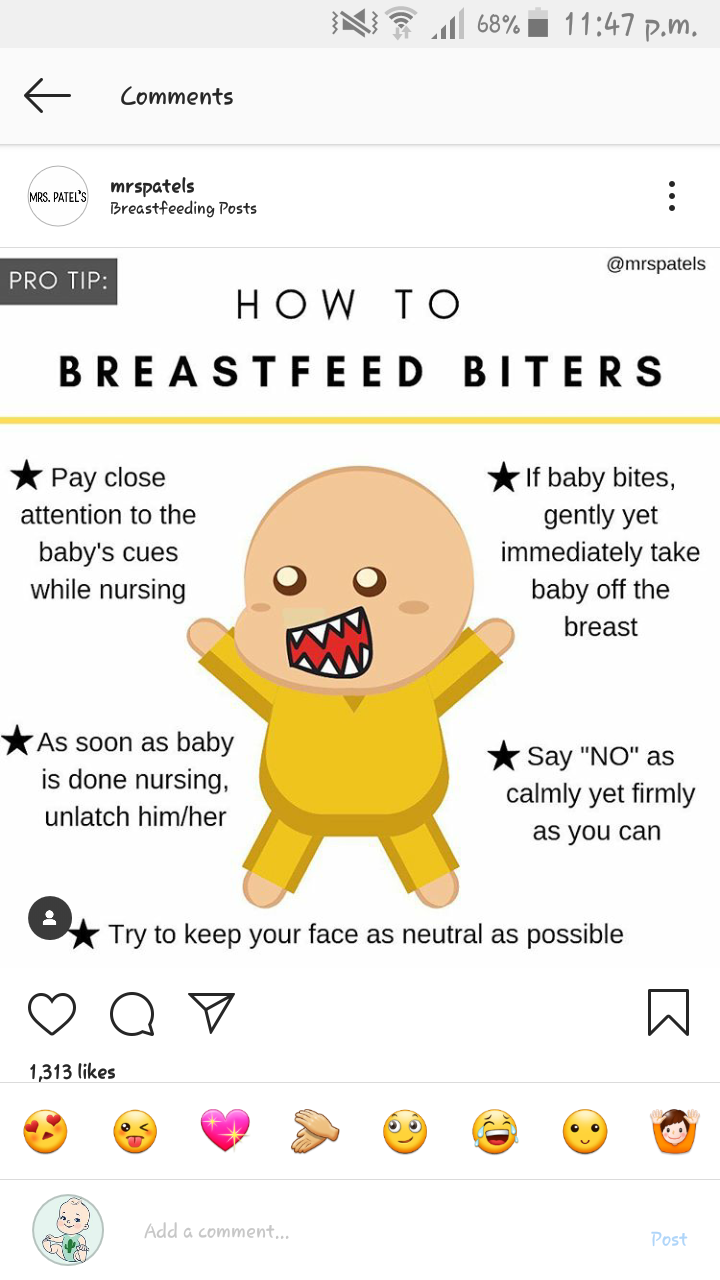Tap Post to submit the comment
720x1280 pixels.
click(x=668, y=1239)
